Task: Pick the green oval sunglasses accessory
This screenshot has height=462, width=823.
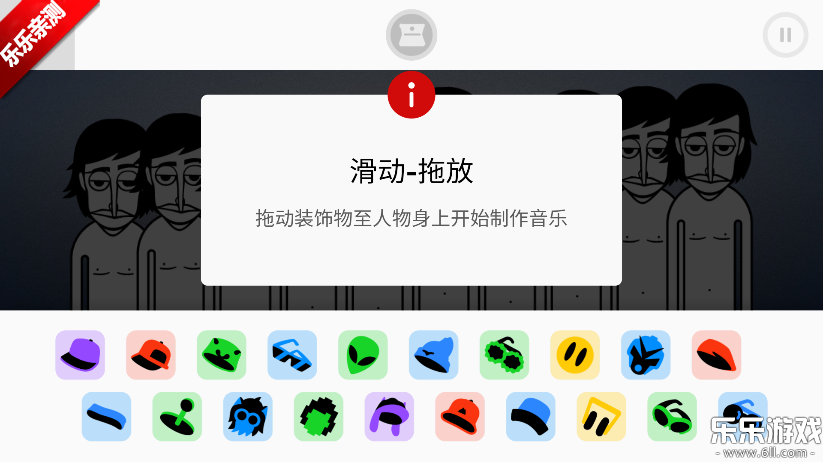Action: (672, 416)
